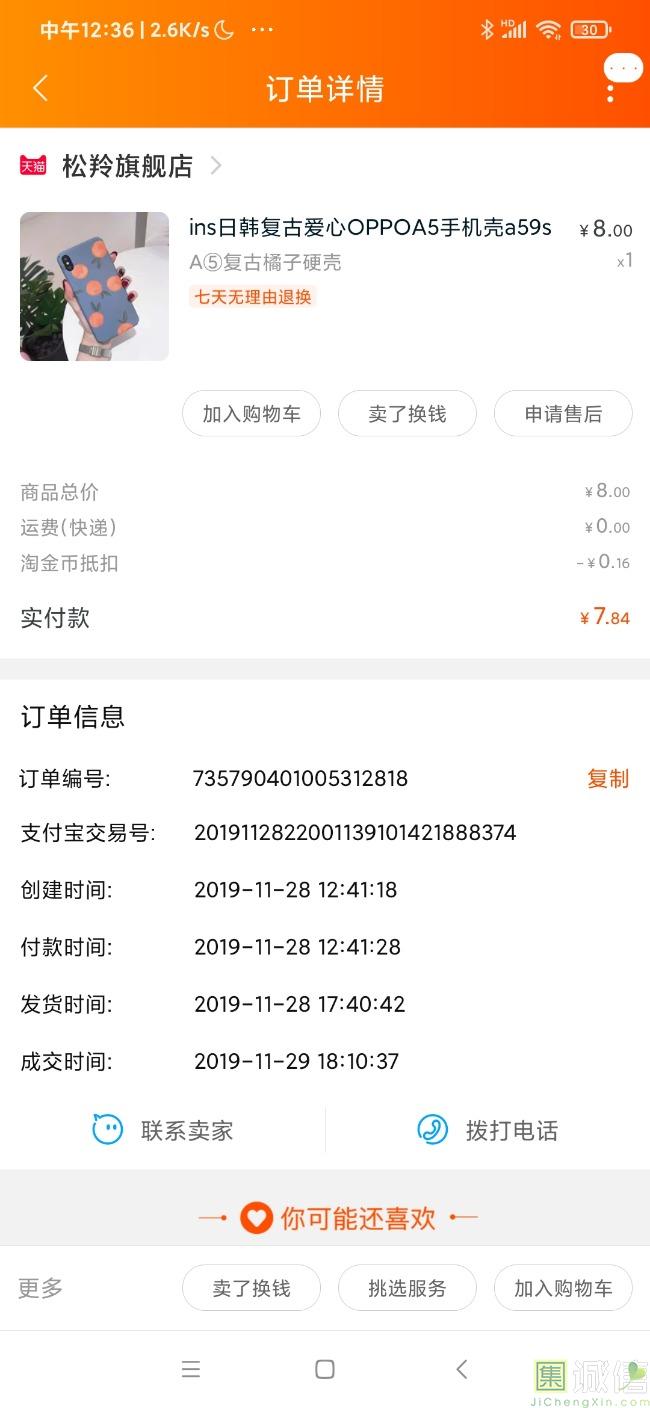Open the OPPO A5 phone case product
650x1408 pixels.
(x=370, y=228)
